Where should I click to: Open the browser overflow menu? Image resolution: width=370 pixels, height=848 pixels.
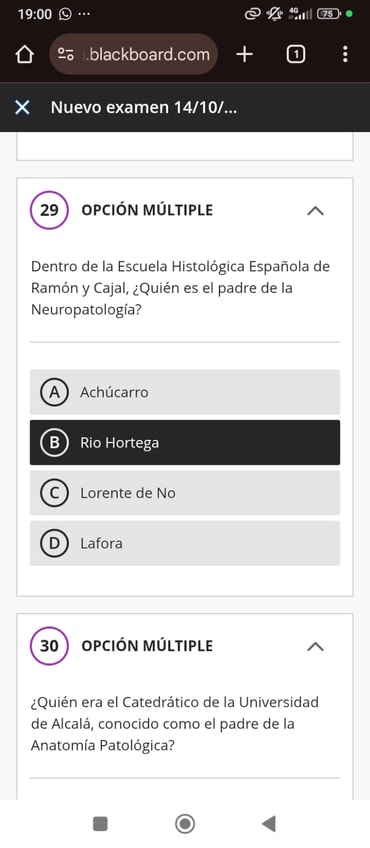345,54
